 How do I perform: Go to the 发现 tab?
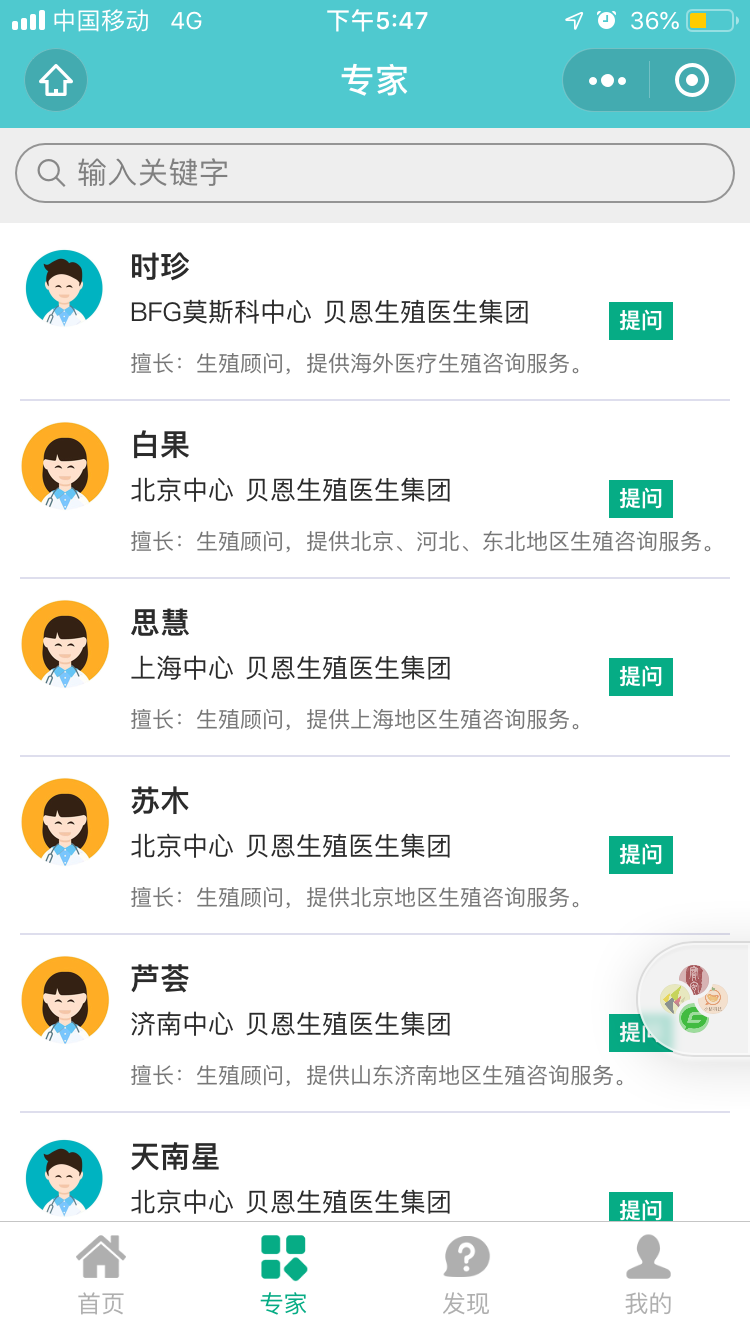click(x=466, y=1276)
